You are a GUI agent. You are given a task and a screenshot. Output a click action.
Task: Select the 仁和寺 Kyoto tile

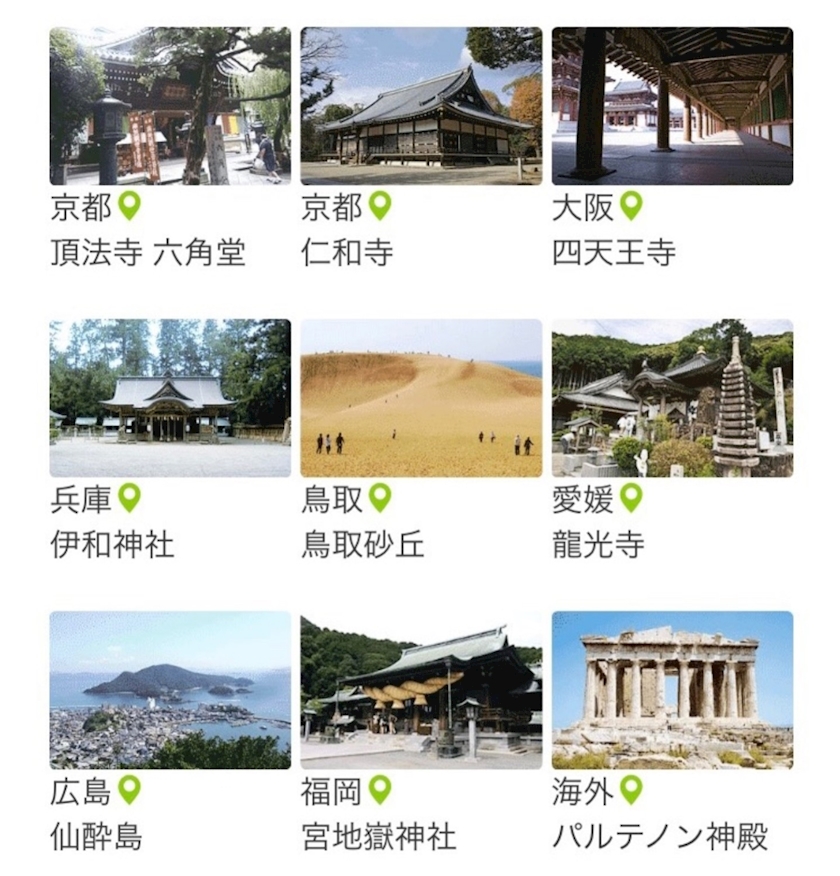click(421, 107)
